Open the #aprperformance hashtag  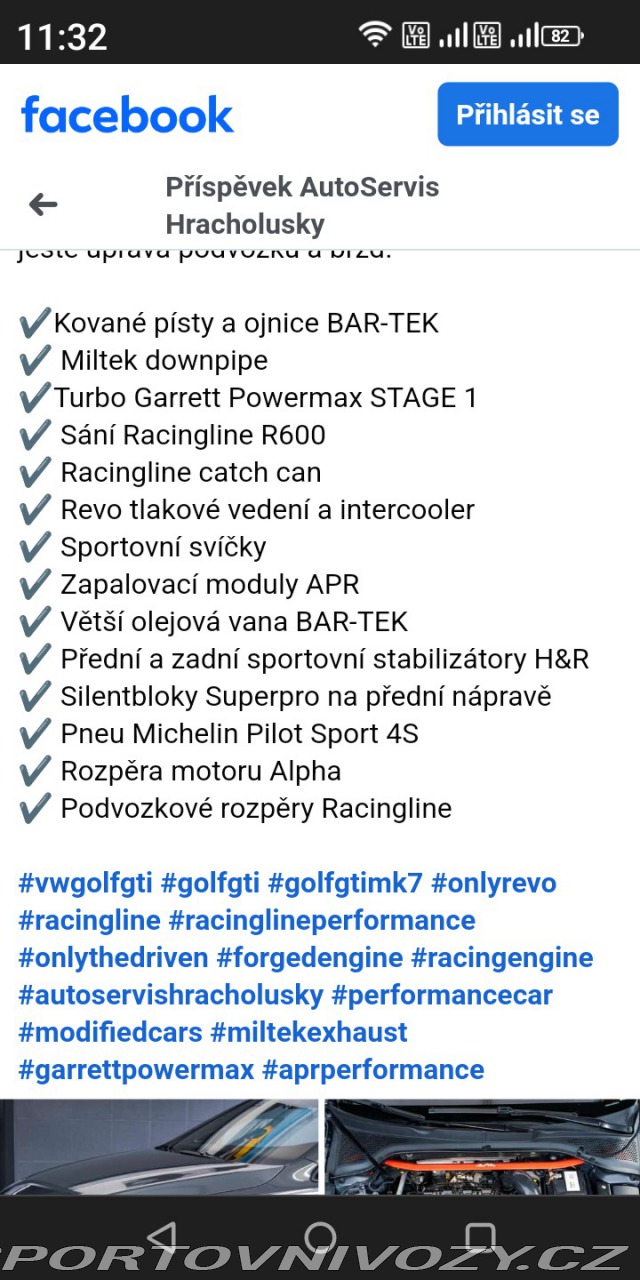[373, 1070]
